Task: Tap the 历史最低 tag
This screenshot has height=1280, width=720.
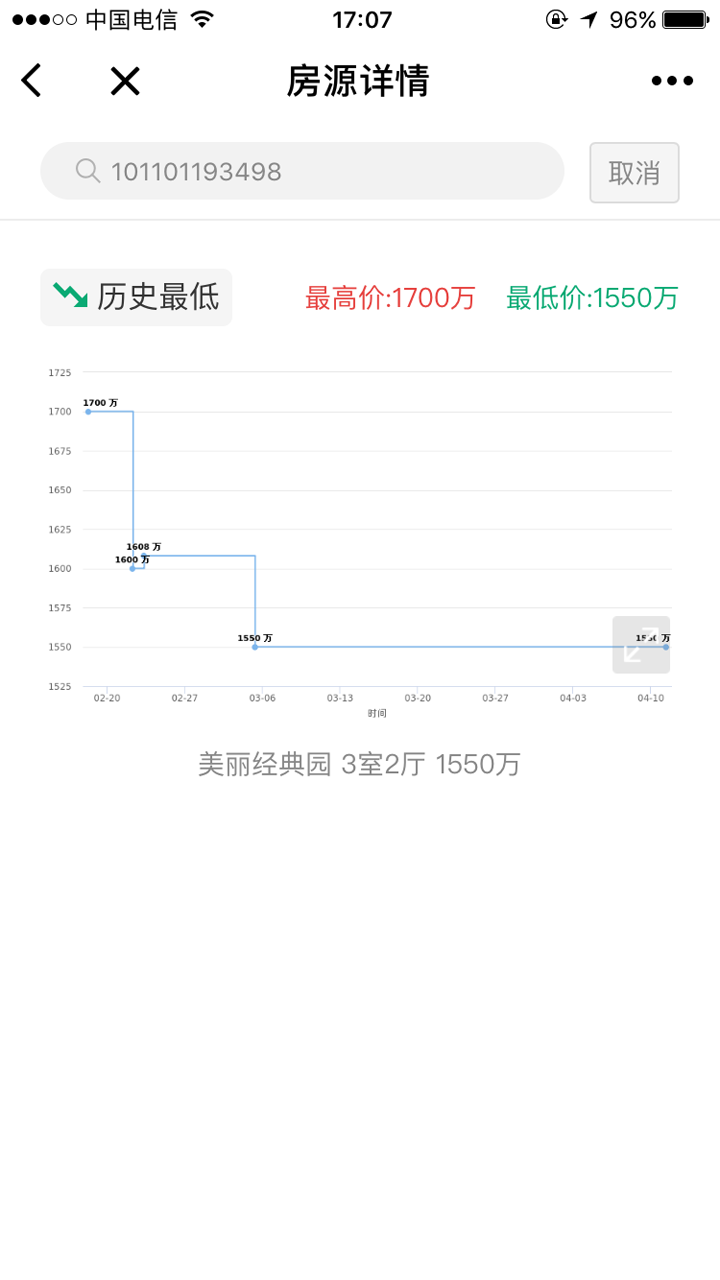Action: (136, 297)
